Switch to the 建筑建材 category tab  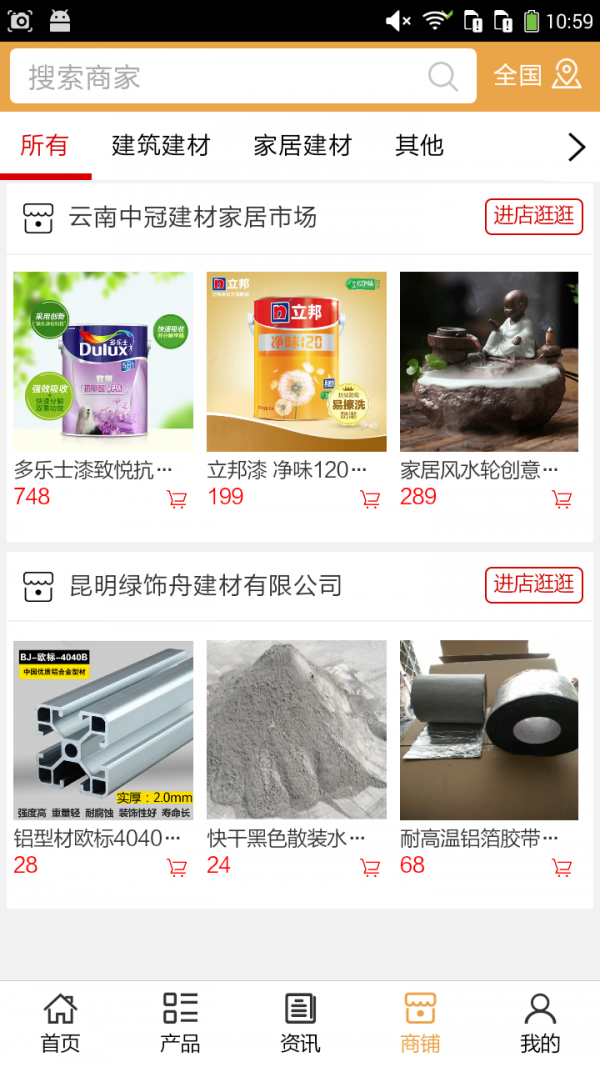click(x=161, y=146)
